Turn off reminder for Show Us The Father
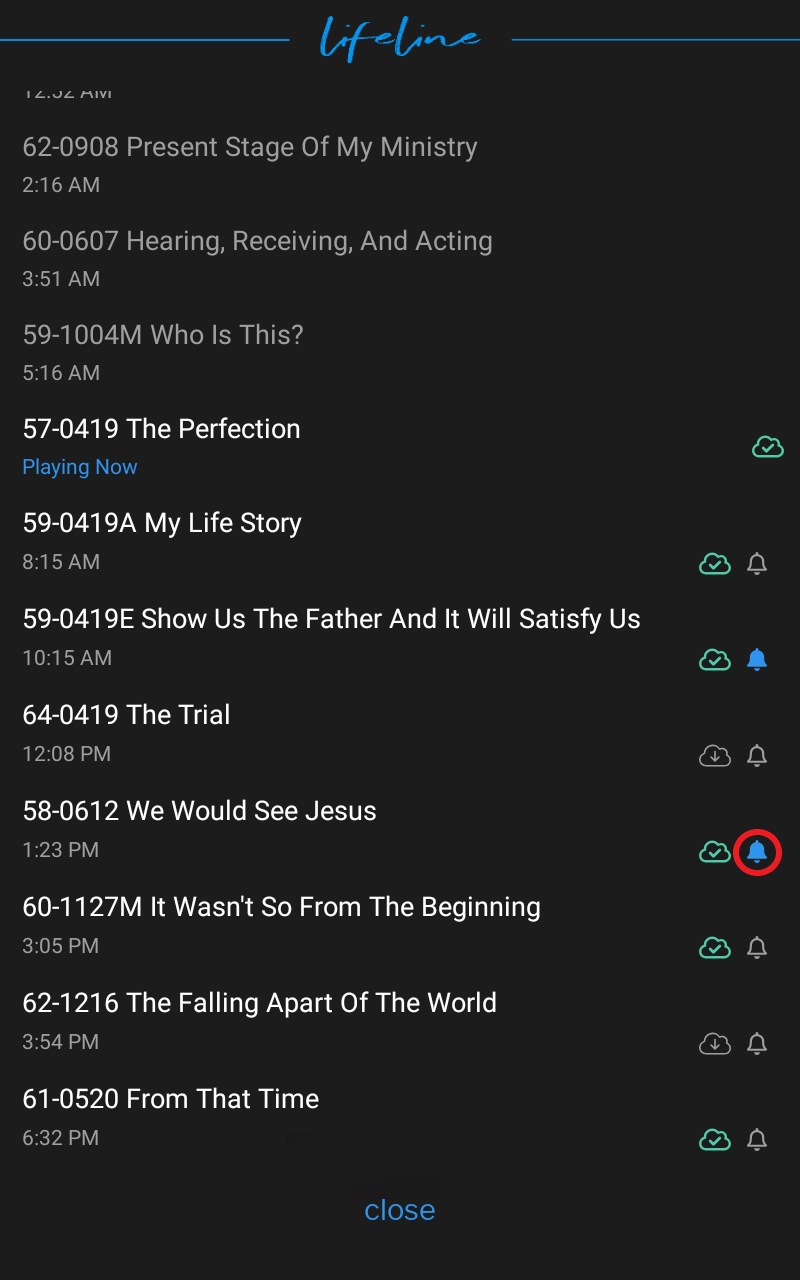The width and height of the screenshot is (800, 1280). click(757, 660)
